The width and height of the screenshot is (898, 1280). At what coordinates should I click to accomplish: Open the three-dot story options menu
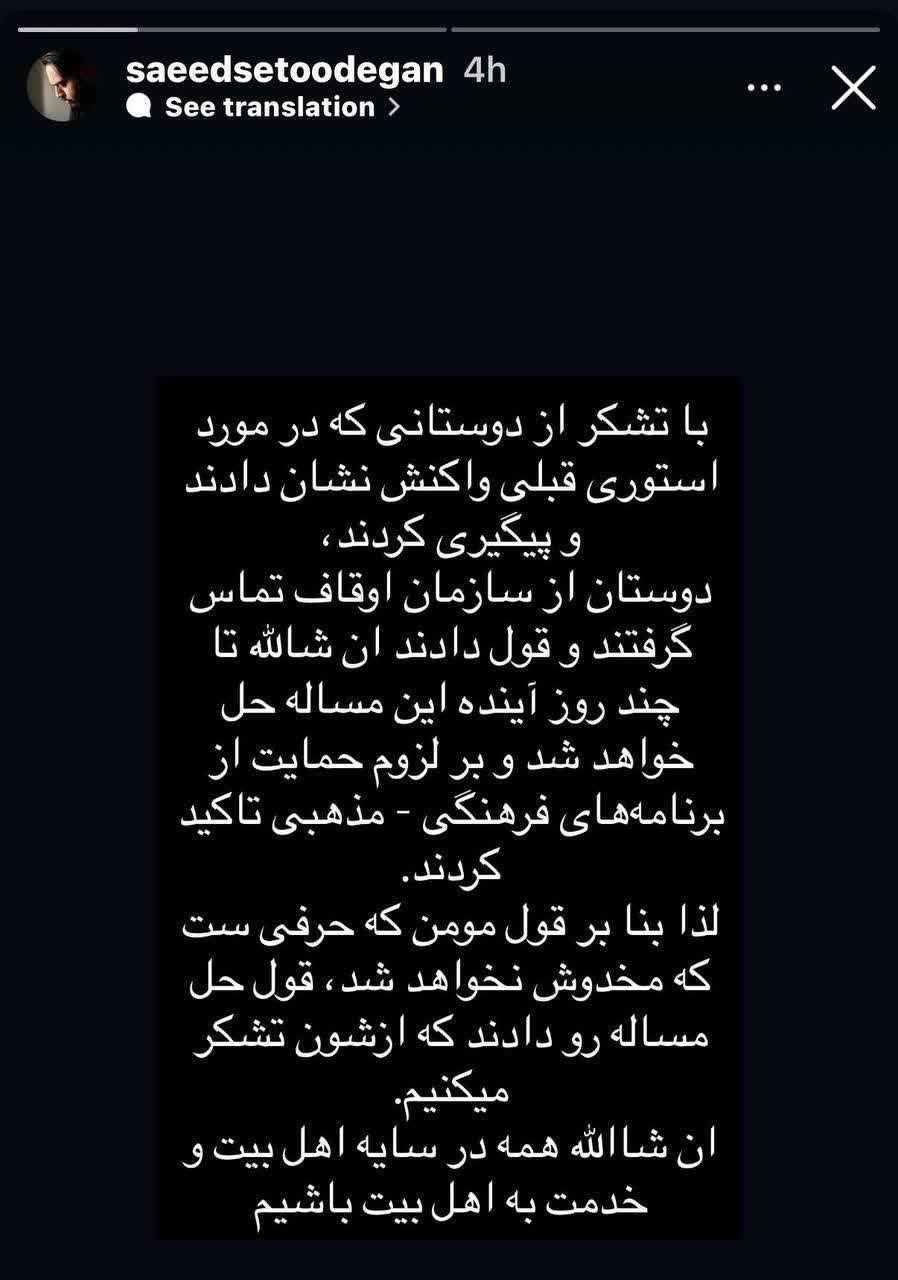coord(764,88)
